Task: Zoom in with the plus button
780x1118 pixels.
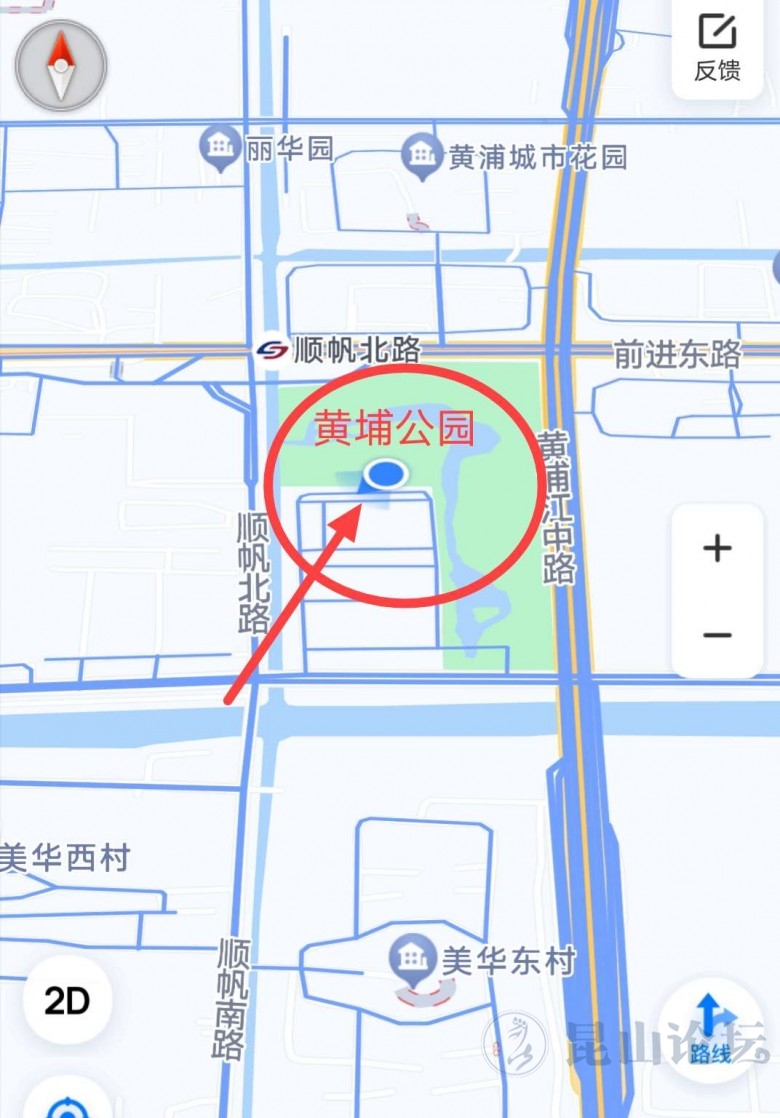Action: (717, 548)
